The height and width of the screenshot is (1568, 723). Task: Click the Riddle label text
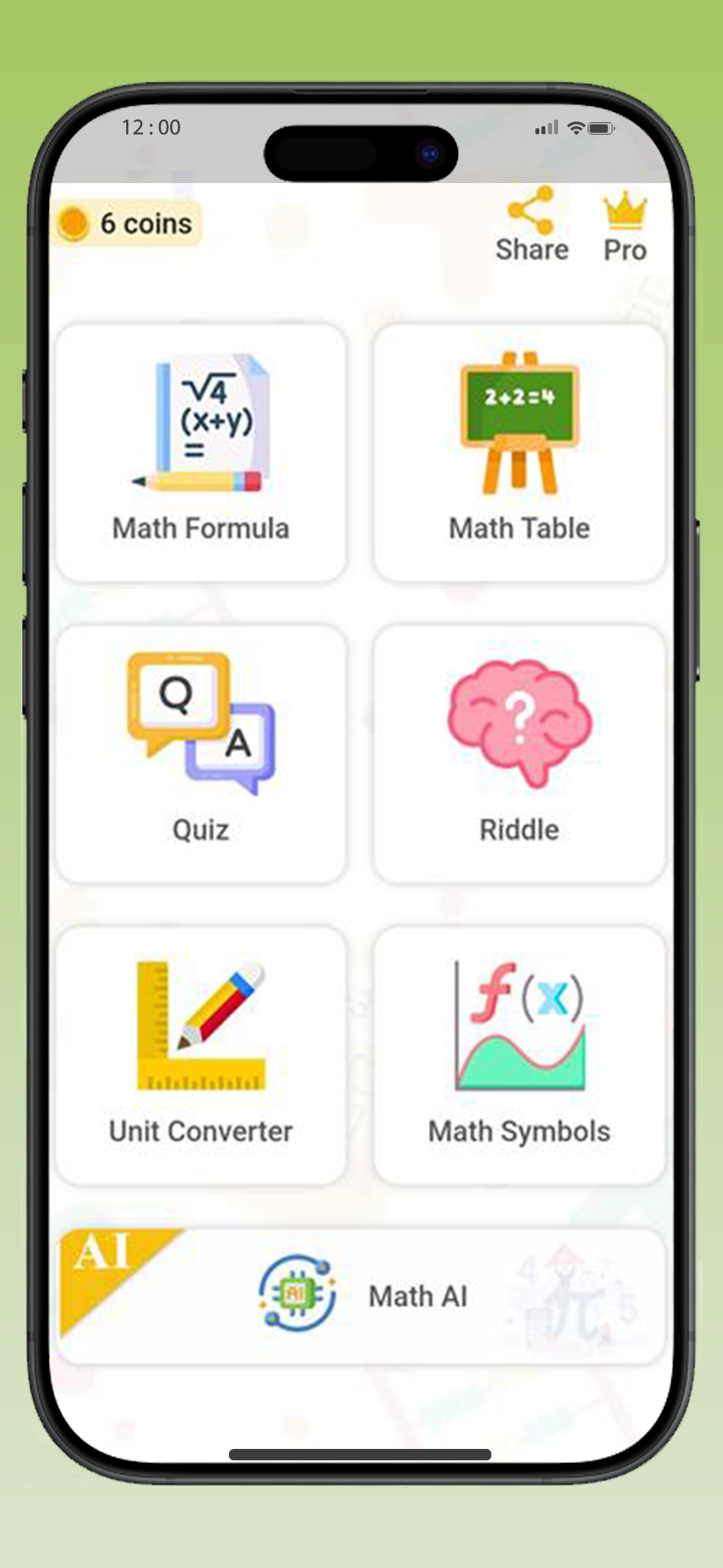tap(519, 829)
